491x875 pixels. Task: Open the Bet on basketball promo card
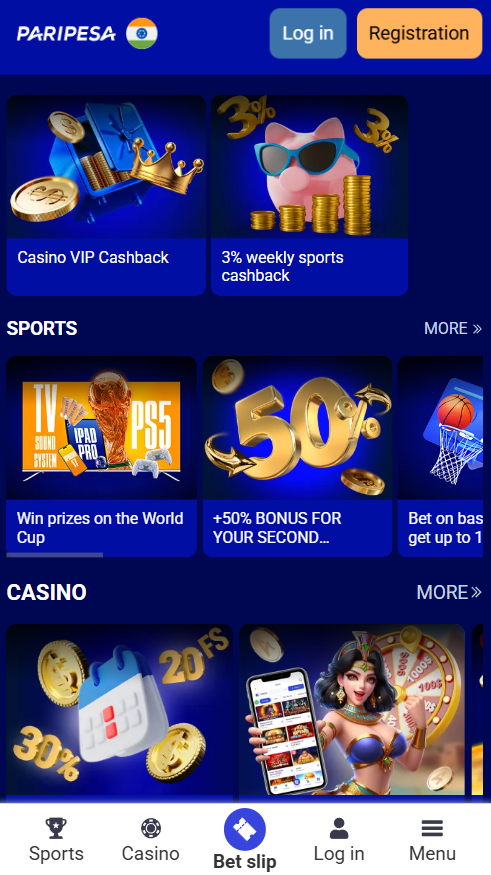click(440, 456)
